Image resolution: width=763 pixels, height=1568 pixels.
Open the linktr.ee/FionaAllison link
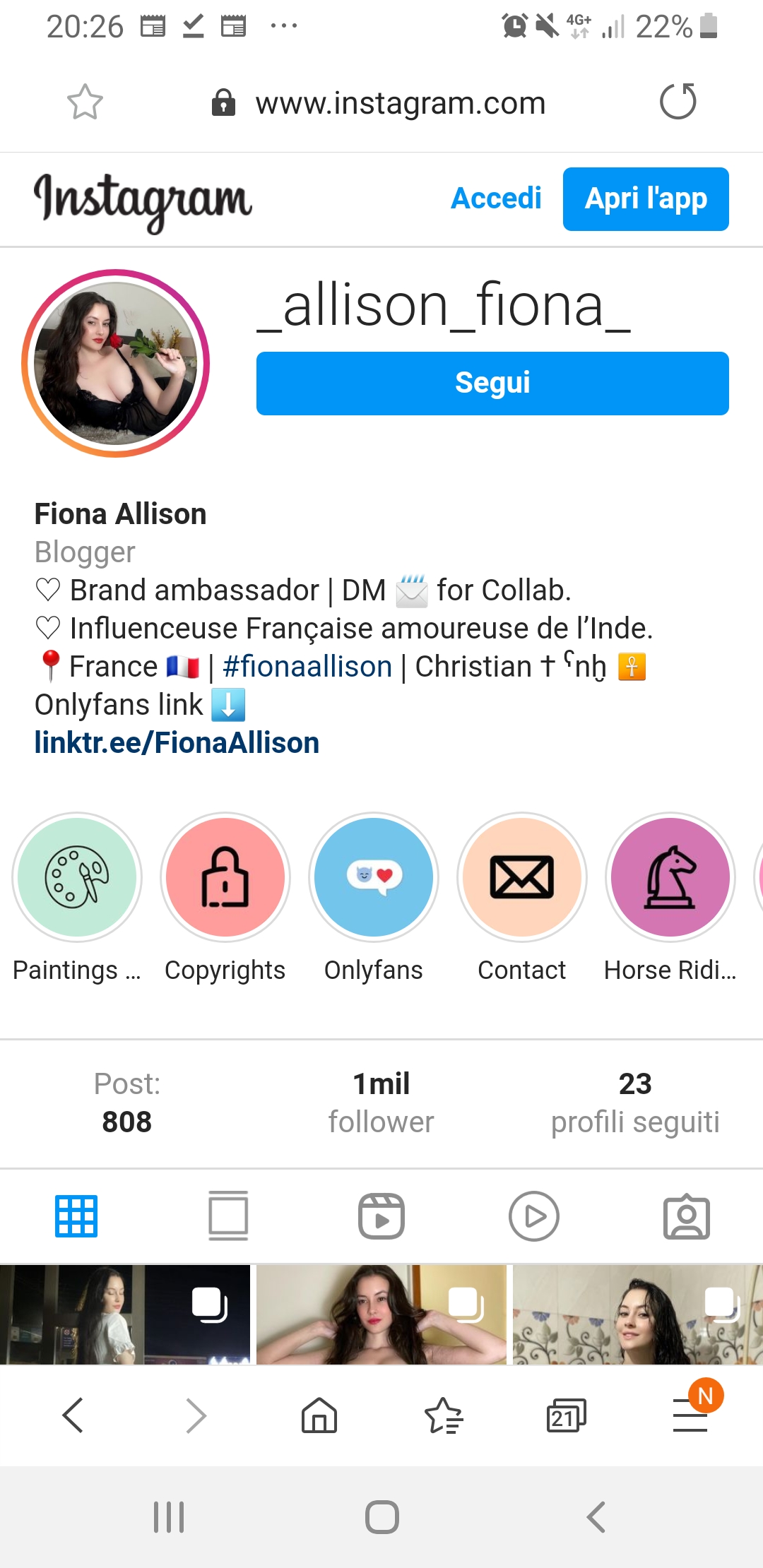[177, 743]
